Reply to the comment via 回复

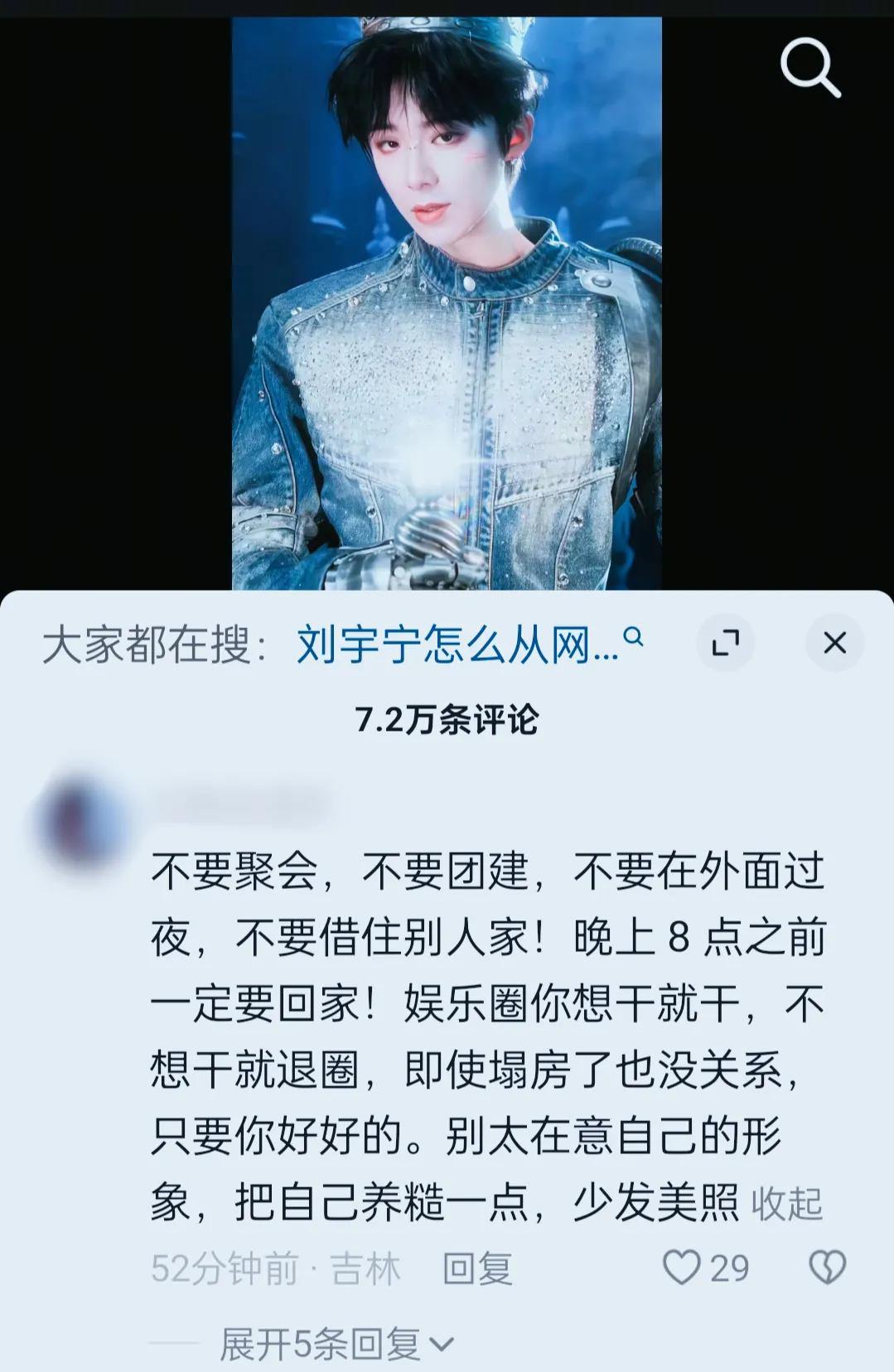click(x=477, y=1268)
